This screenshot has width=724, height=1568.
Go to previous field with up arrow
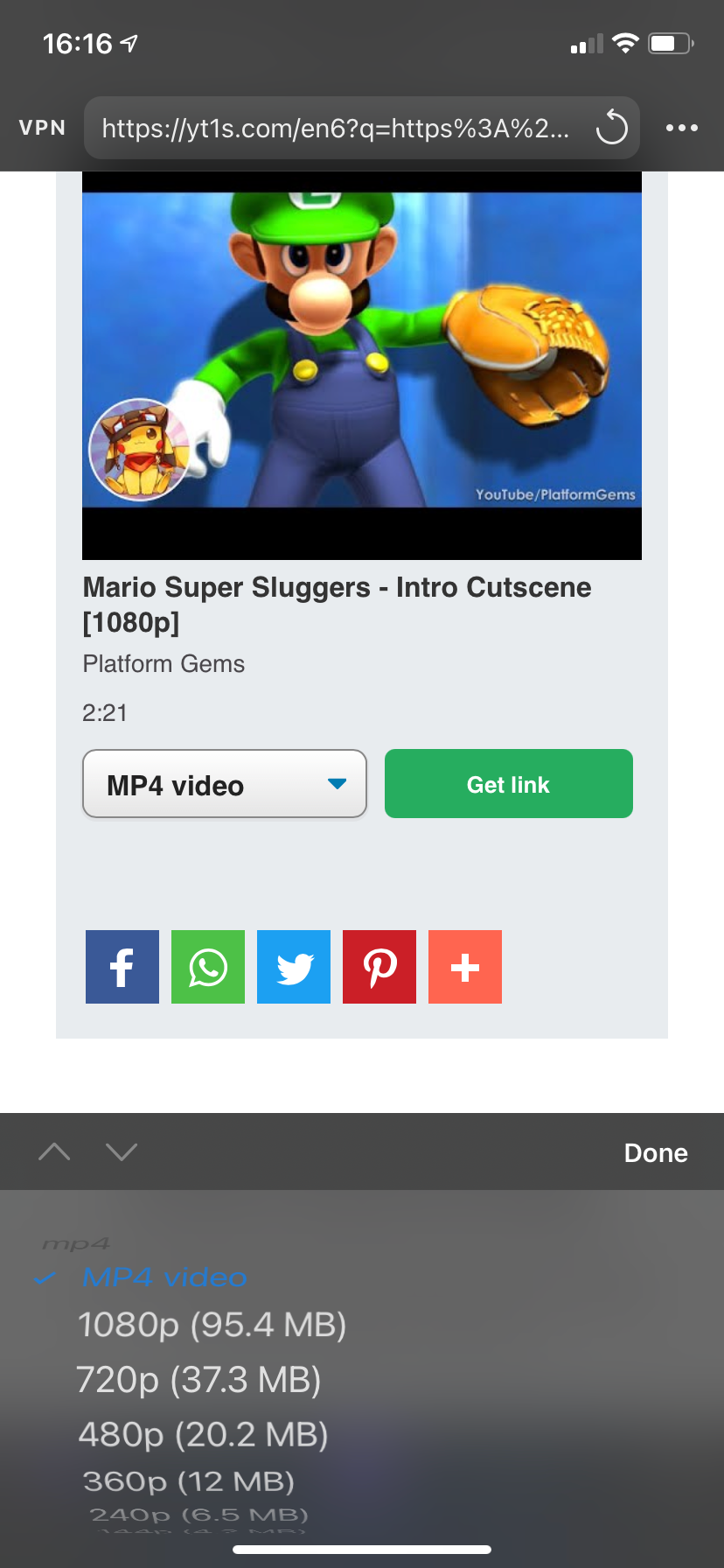tap(54, 1151)
